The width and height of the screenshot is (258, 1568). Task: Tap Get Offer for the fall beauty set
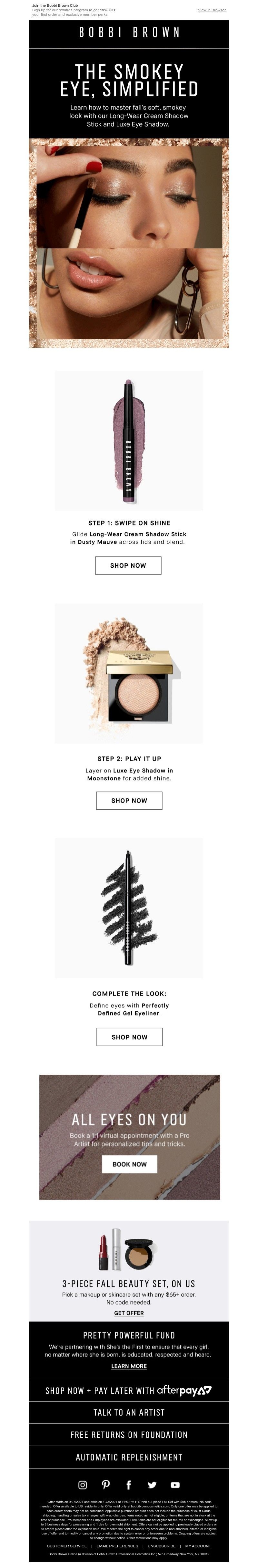[129, 1313]
